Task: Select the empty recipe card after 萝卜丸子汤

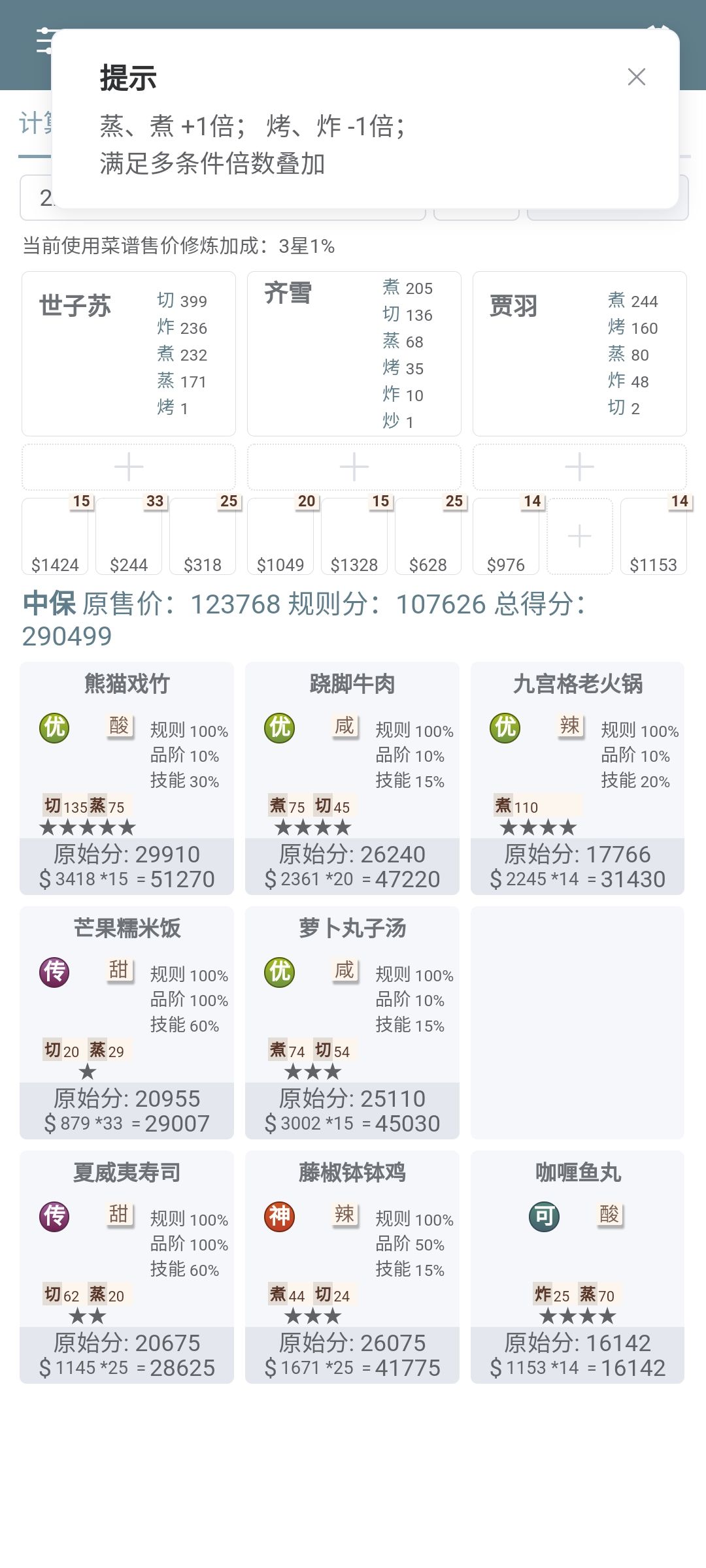Action: [578, 1022]
